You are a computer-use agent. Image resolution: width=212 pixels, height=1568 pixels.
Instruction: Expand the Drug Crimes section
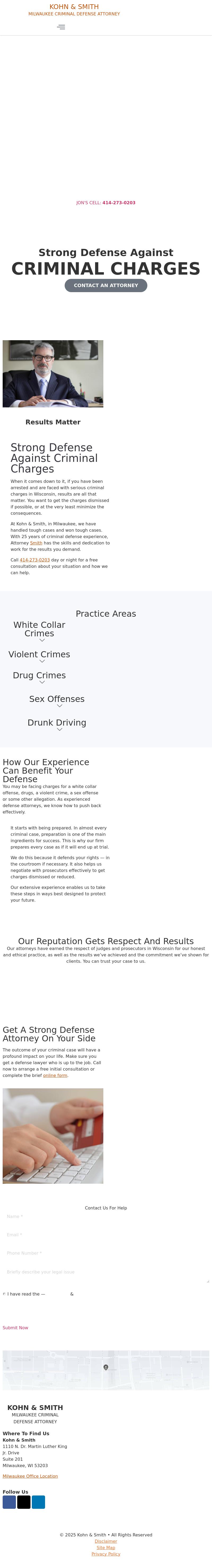[39, 676]
